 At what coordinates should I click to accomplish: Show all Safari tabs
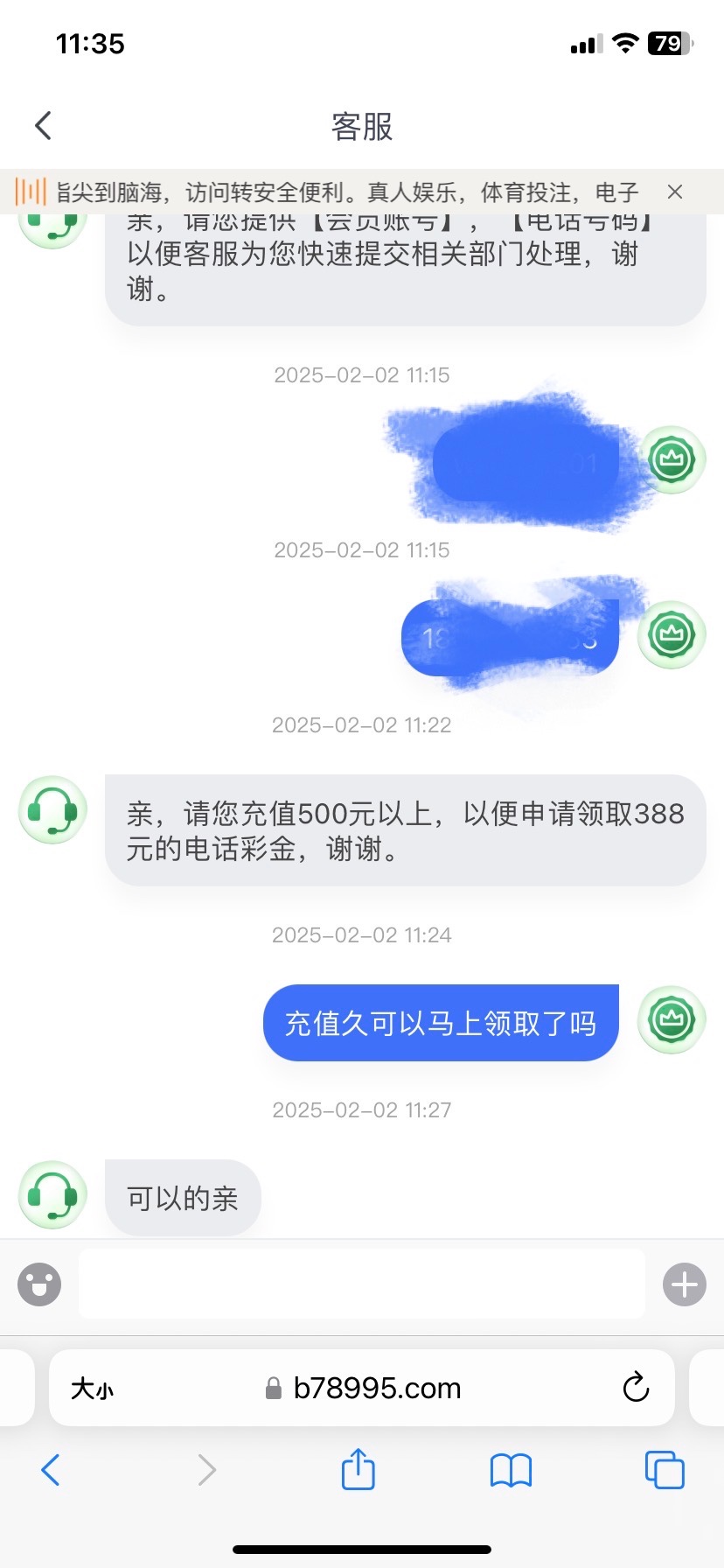pyautogui.click(x=665, y=1470)
